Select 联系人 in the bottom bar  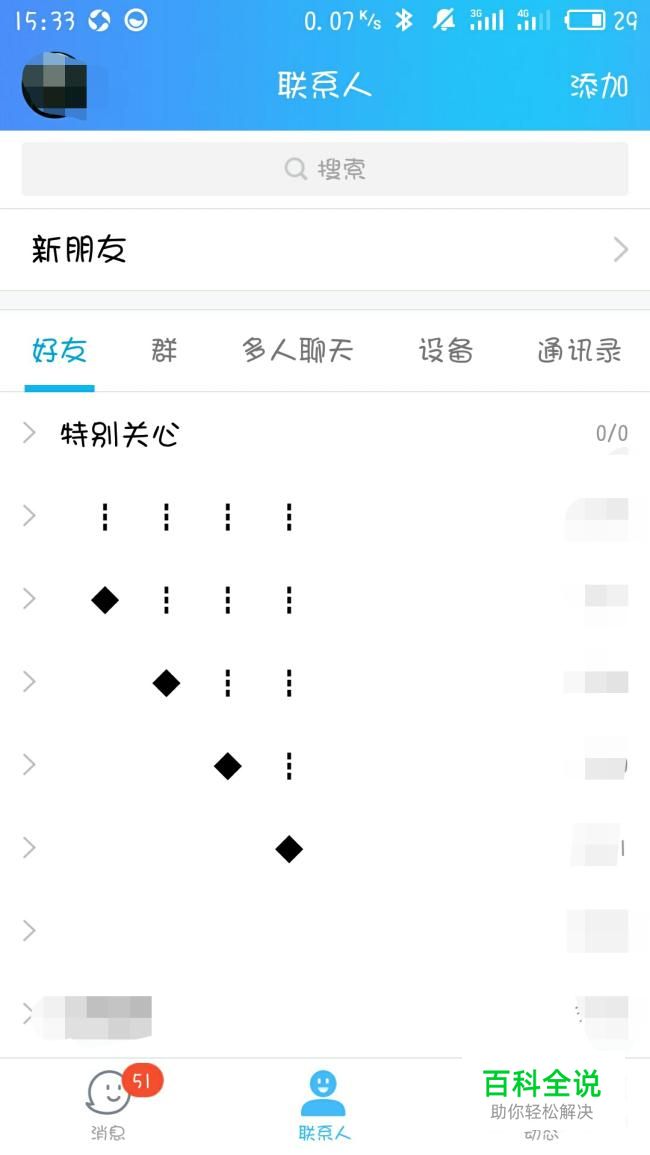324,1104
